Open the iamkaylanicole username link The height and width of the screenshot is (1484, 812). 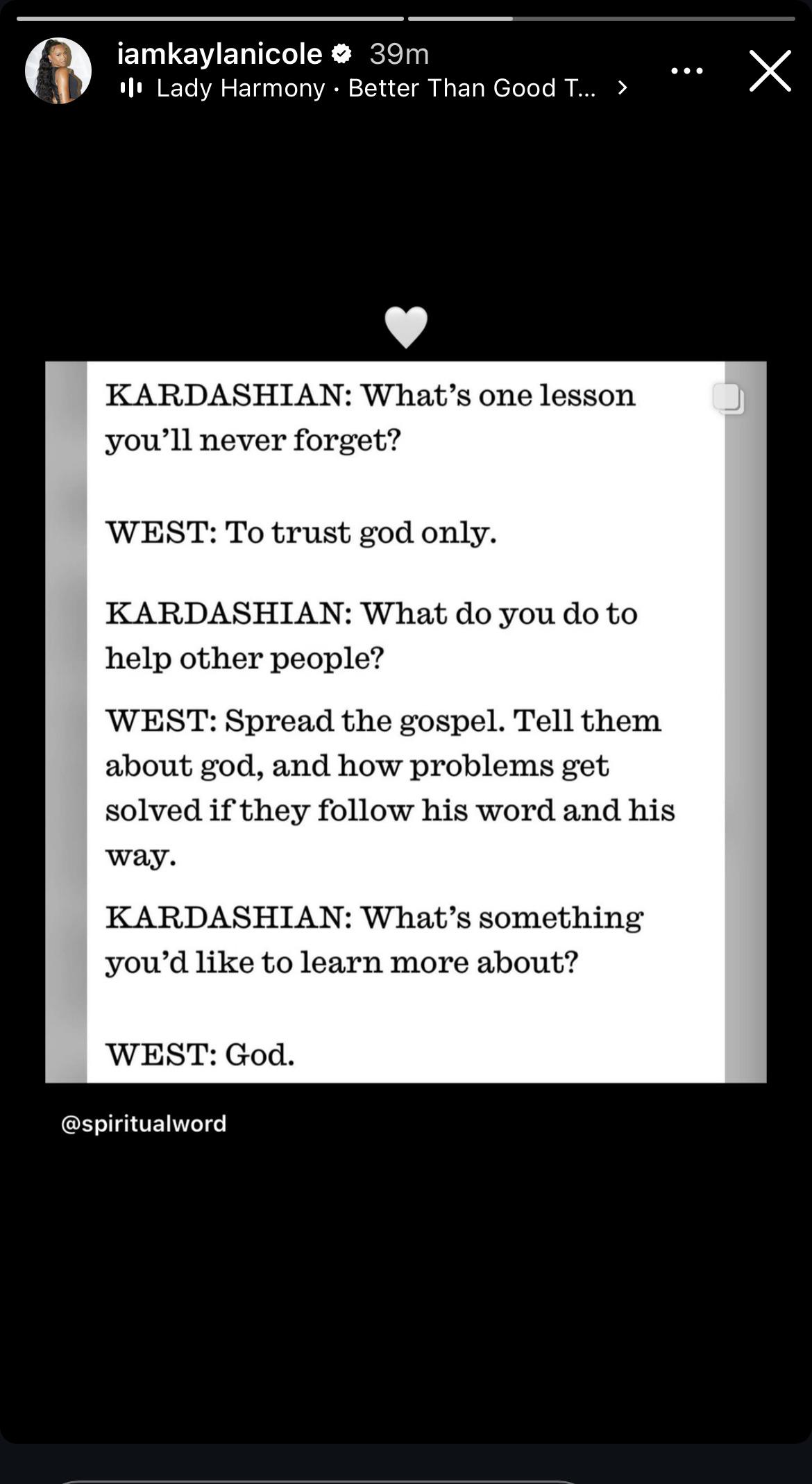pos(219,53)
